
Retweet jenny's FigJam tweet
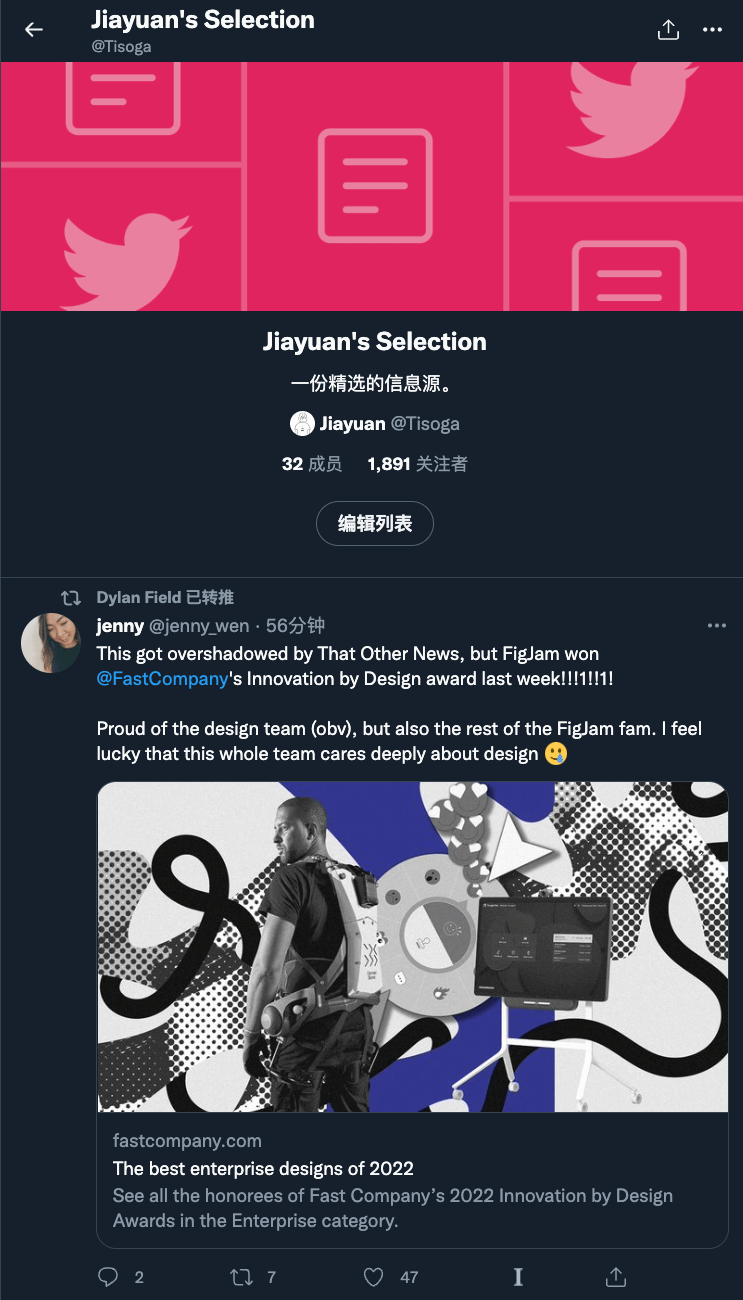241,1277
